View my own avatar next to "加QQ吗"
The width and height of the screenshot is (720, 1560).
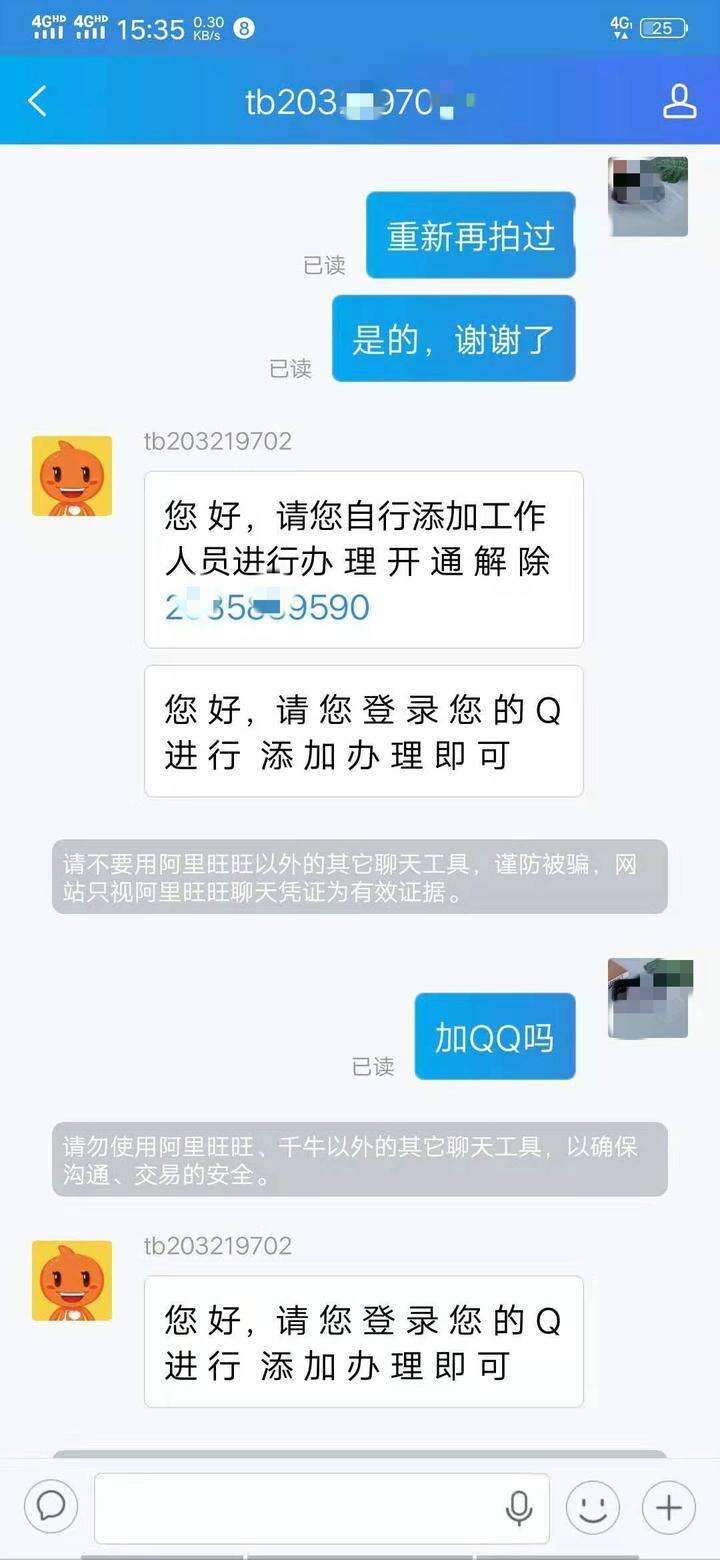pos(649,998)
